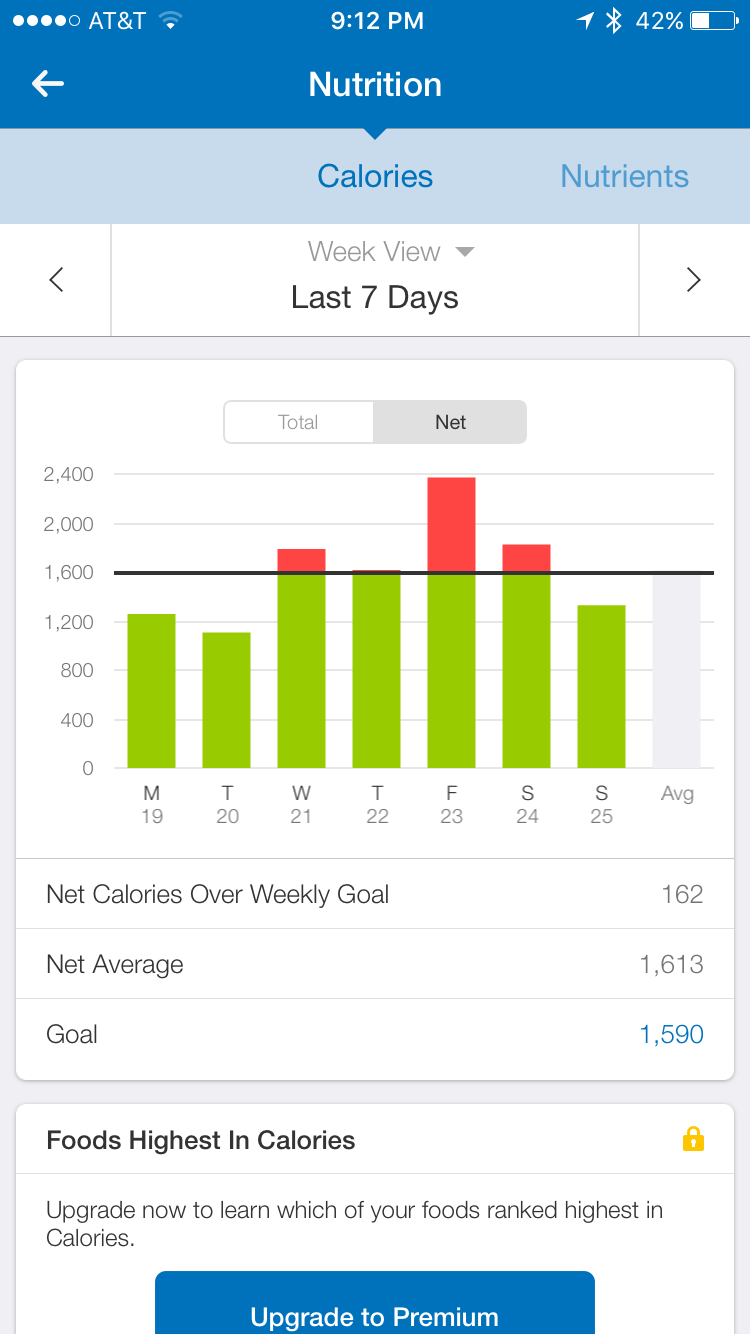Click the right chevron to view next week
The width and height of the screenshot is (750, 1334).
pos(694,280)
